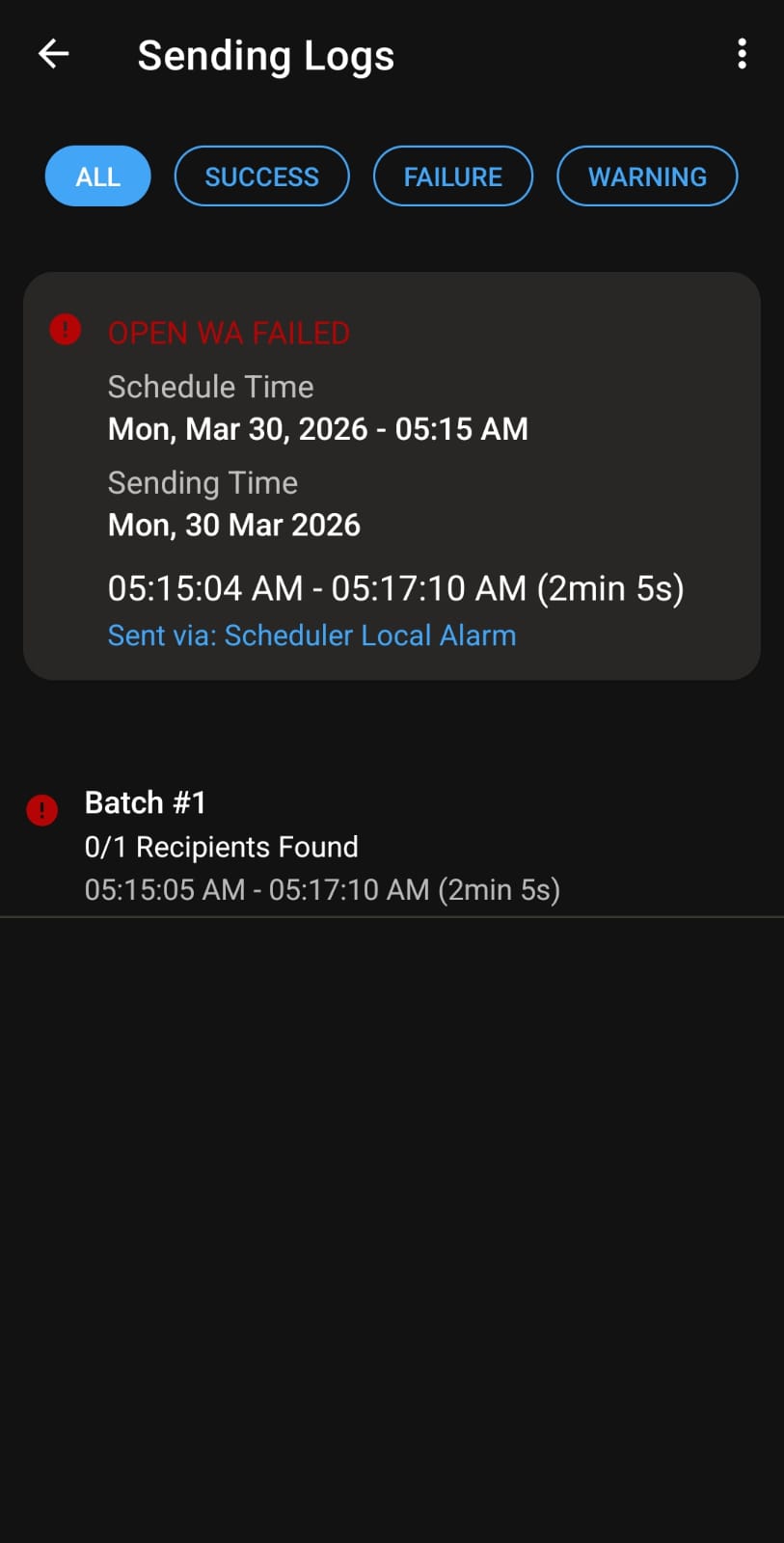Click the Schedule Time label
This screenshot has width=784, height=1543.
(x=210, y=386)
